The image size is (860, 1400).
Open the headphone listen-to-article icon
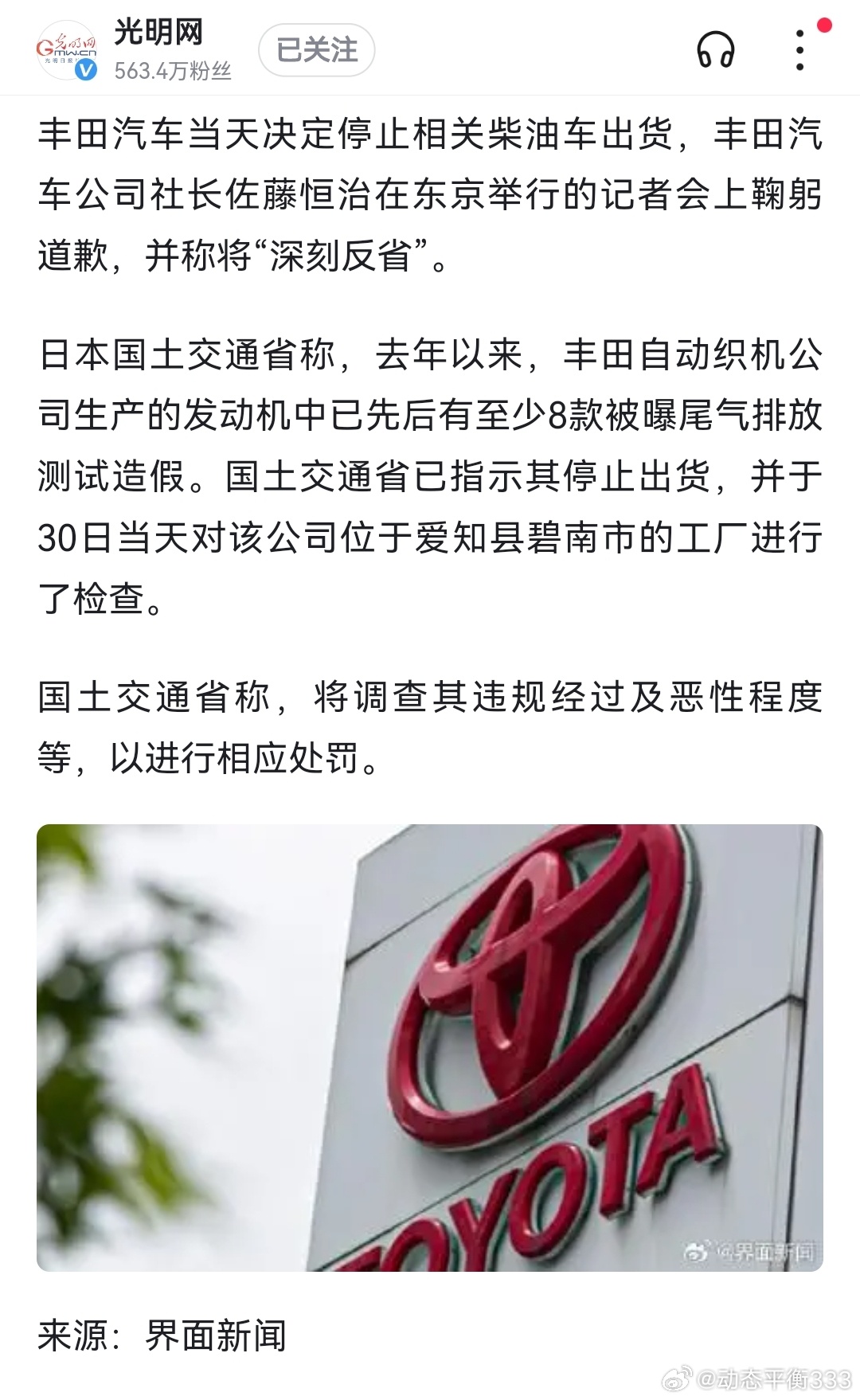[715, 50]
